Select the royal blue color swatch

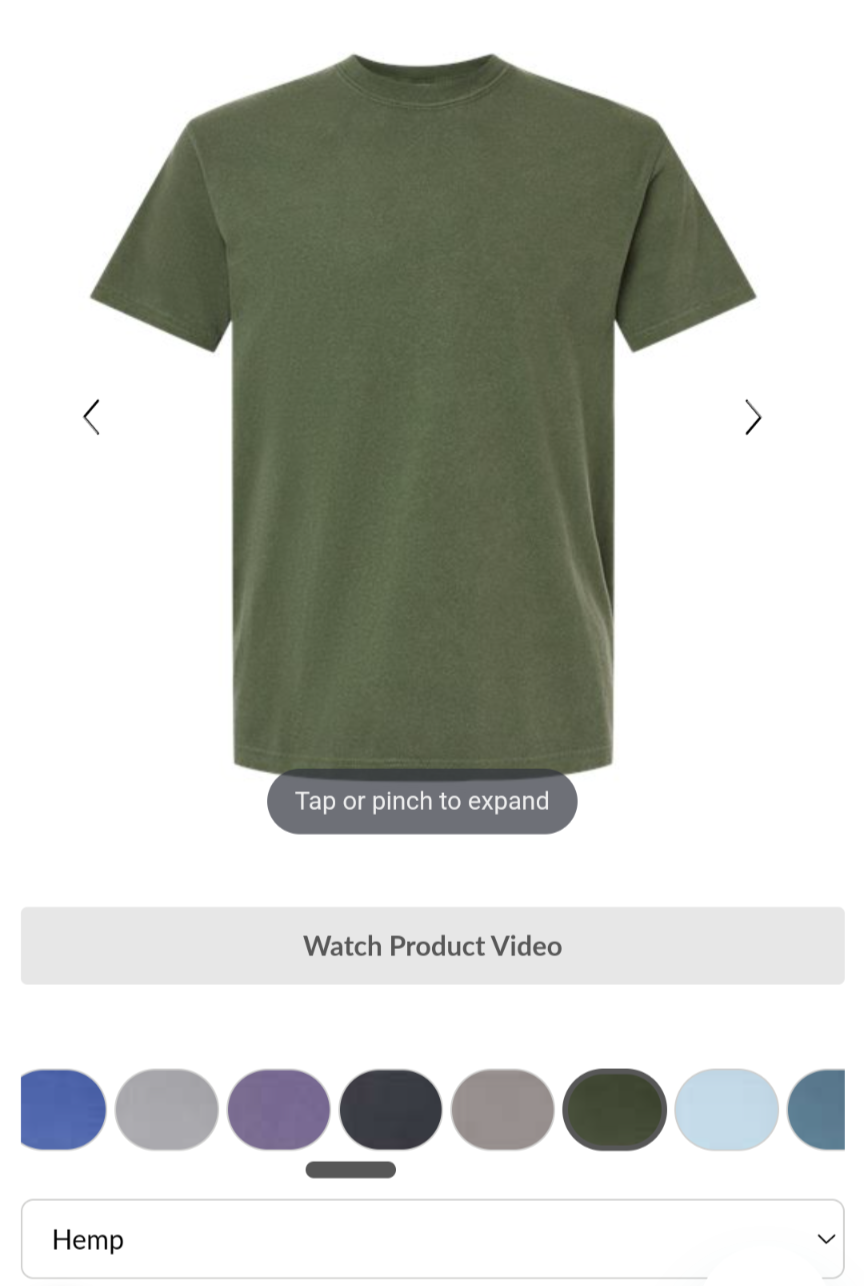pos(63,1109)
